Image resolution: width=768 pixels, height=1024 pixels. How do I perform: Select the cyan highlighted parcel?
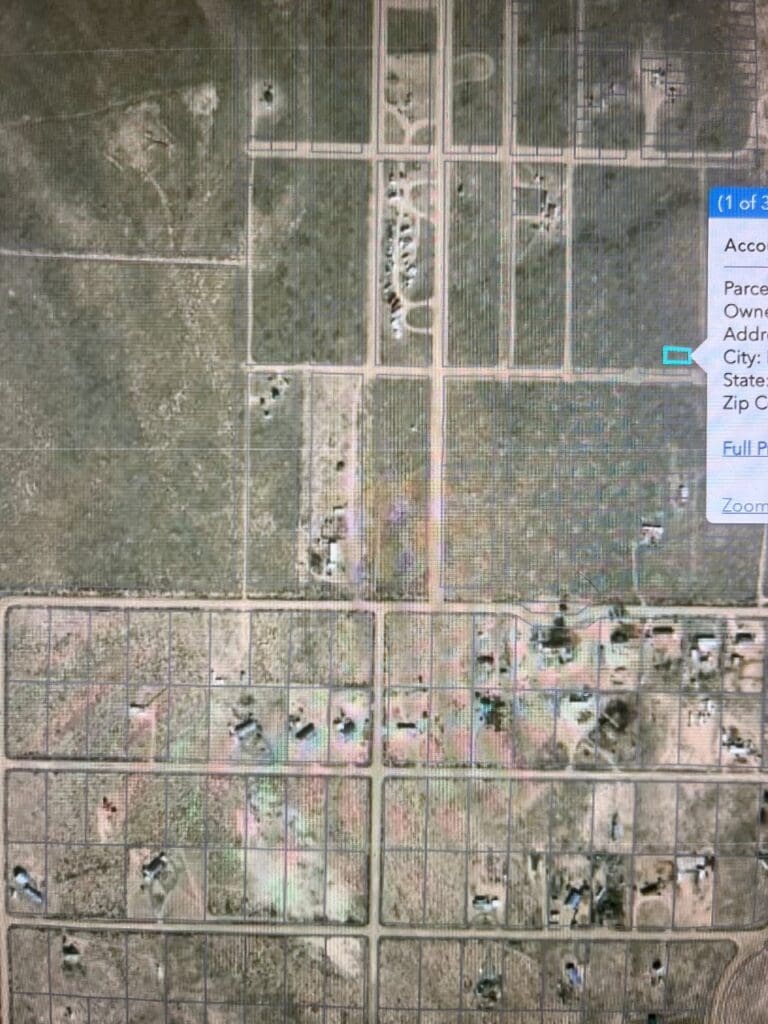(x=676, y=356)
